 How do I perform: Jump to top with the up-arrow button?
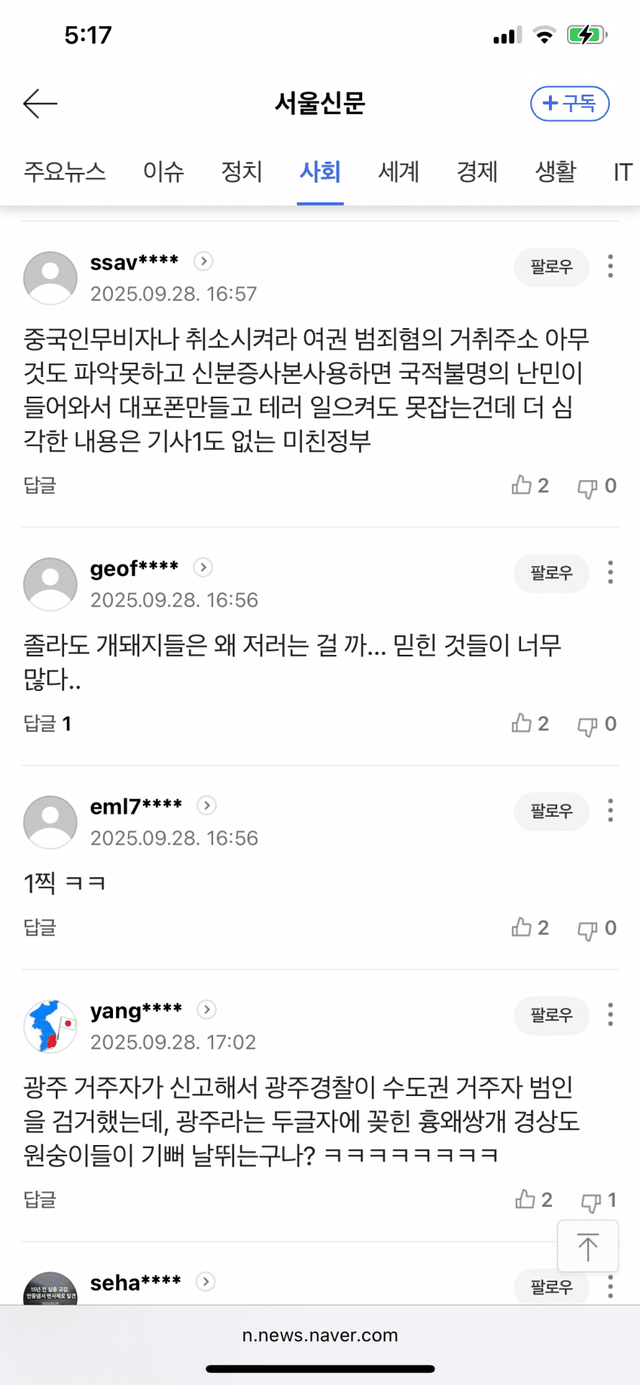(588, 1247)
